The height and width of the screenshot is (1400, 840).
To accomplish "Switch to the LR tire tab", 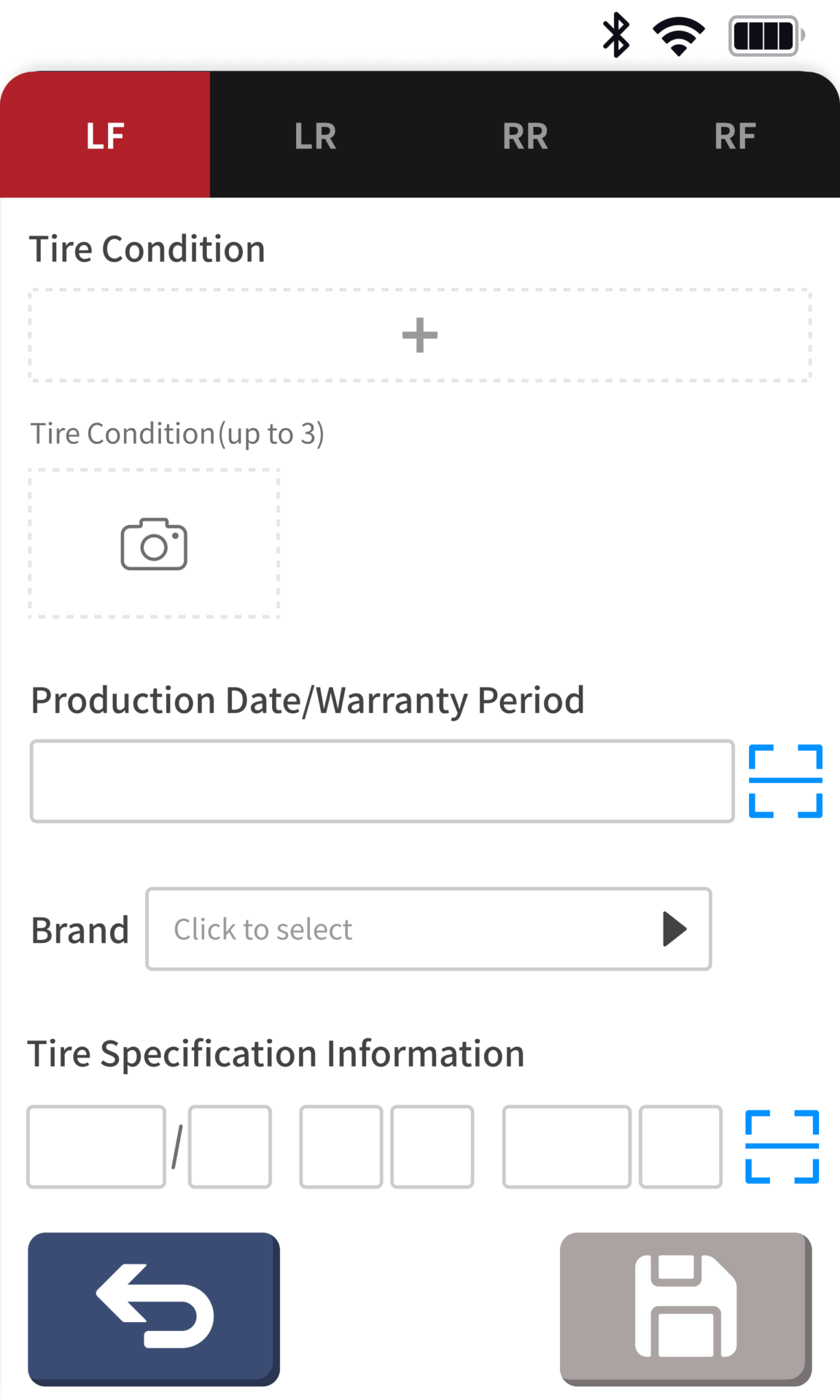I will [315, 136].
